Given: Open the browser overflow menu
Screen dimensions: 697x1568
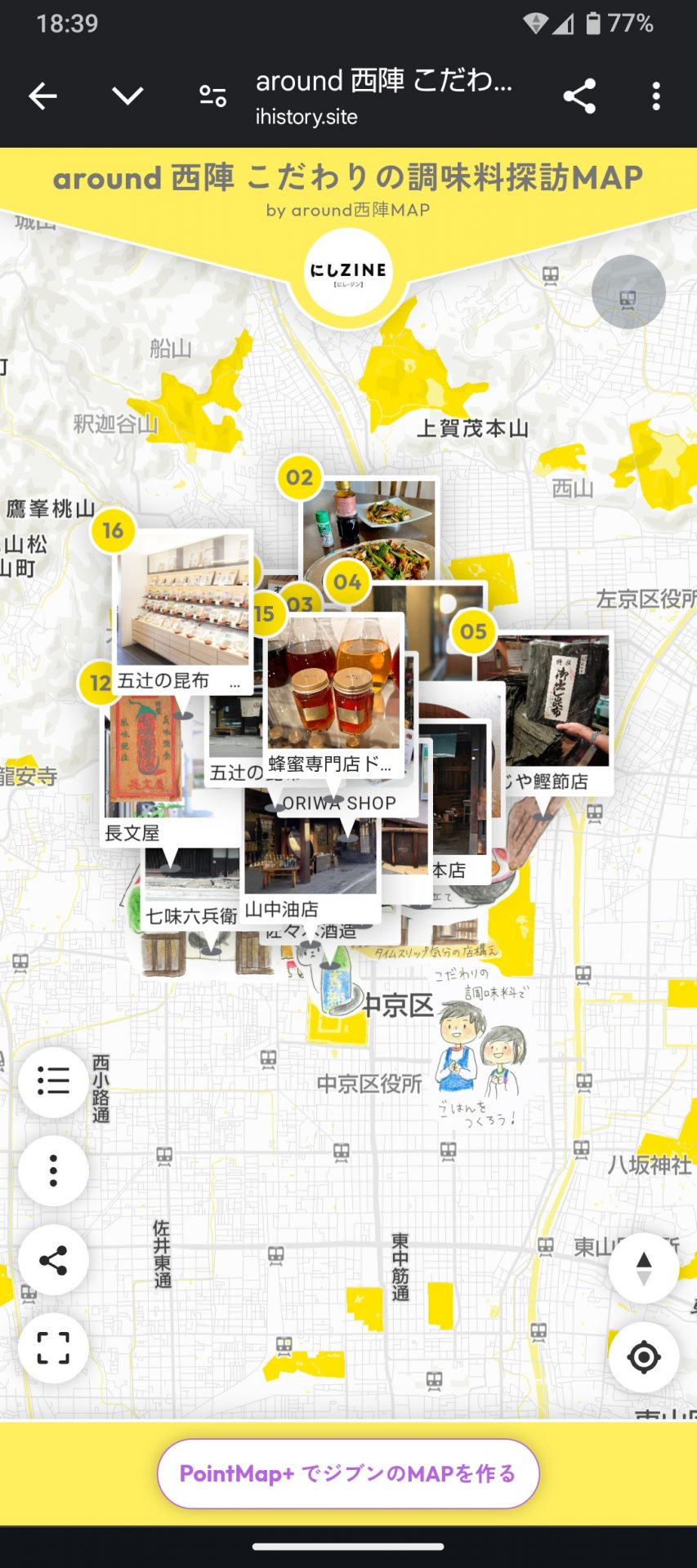Looking at the screenshot, I should click(656, 96).
